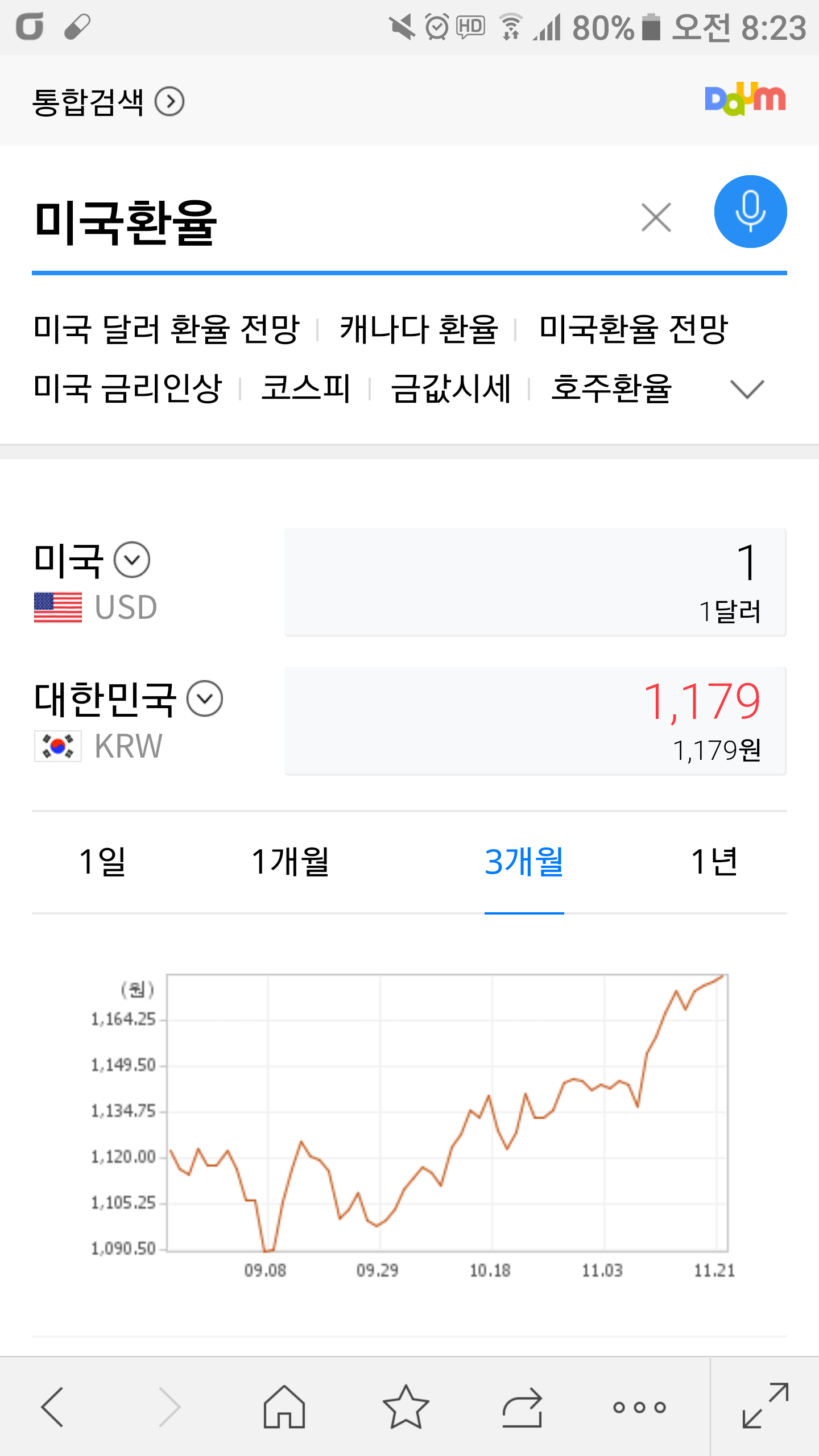Viewport: 819px width, 1456px height.
Task: Search related term 미국환율 전망
Action: click(x=633, y=329)
